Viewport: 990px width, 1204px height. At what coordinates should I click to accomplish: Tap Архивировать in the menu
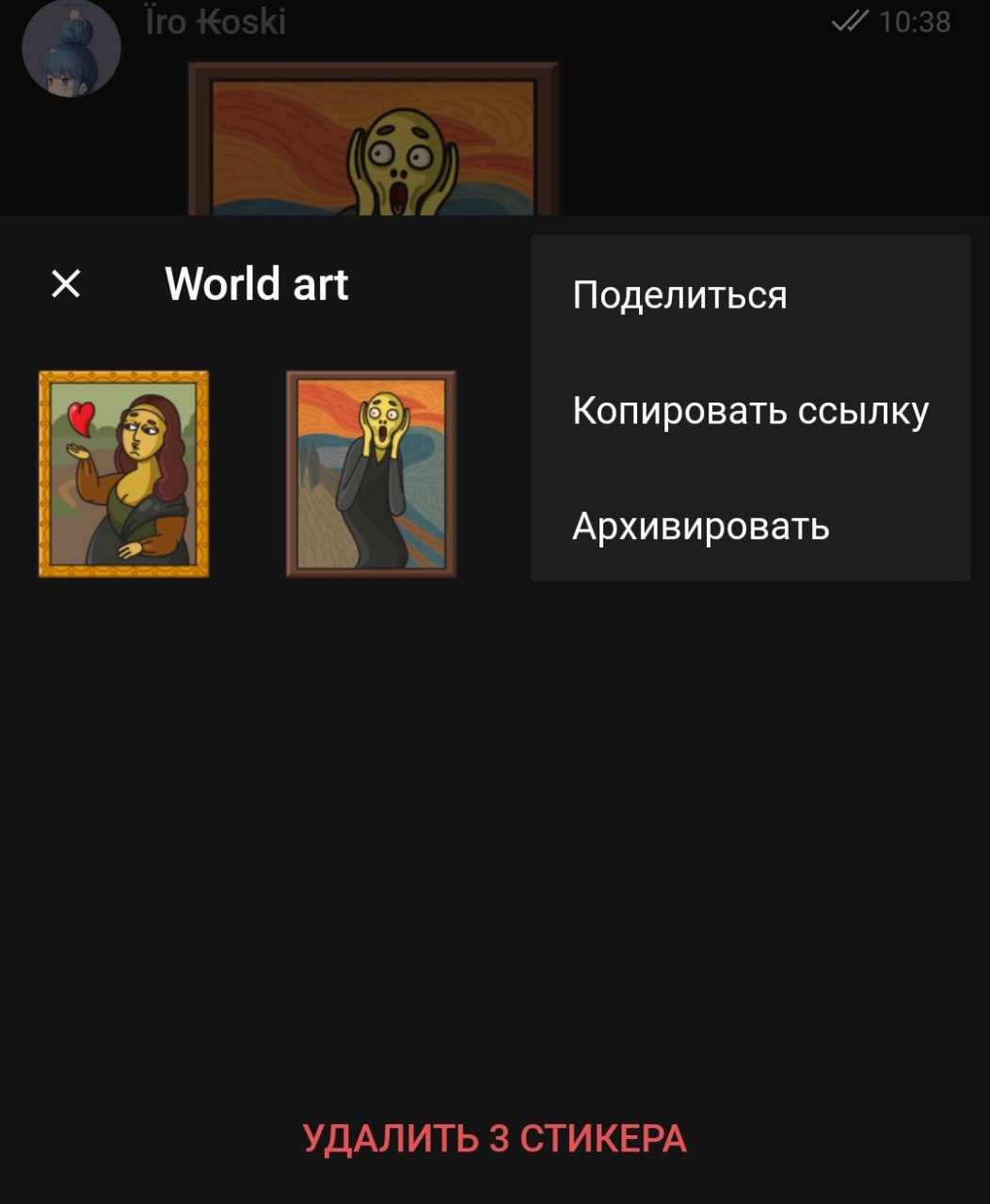point(700,526)
